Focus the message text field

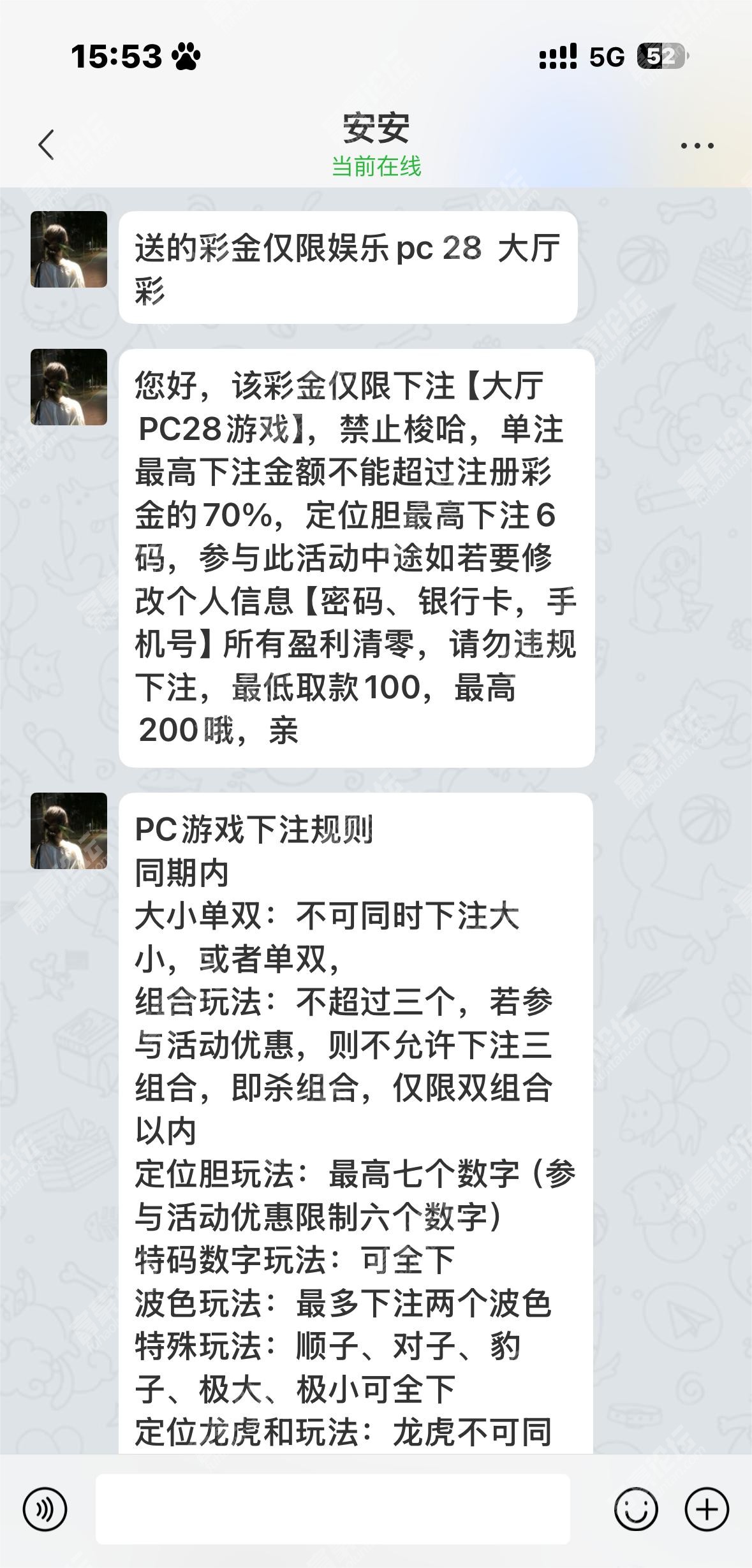(x=332, y=1509)
